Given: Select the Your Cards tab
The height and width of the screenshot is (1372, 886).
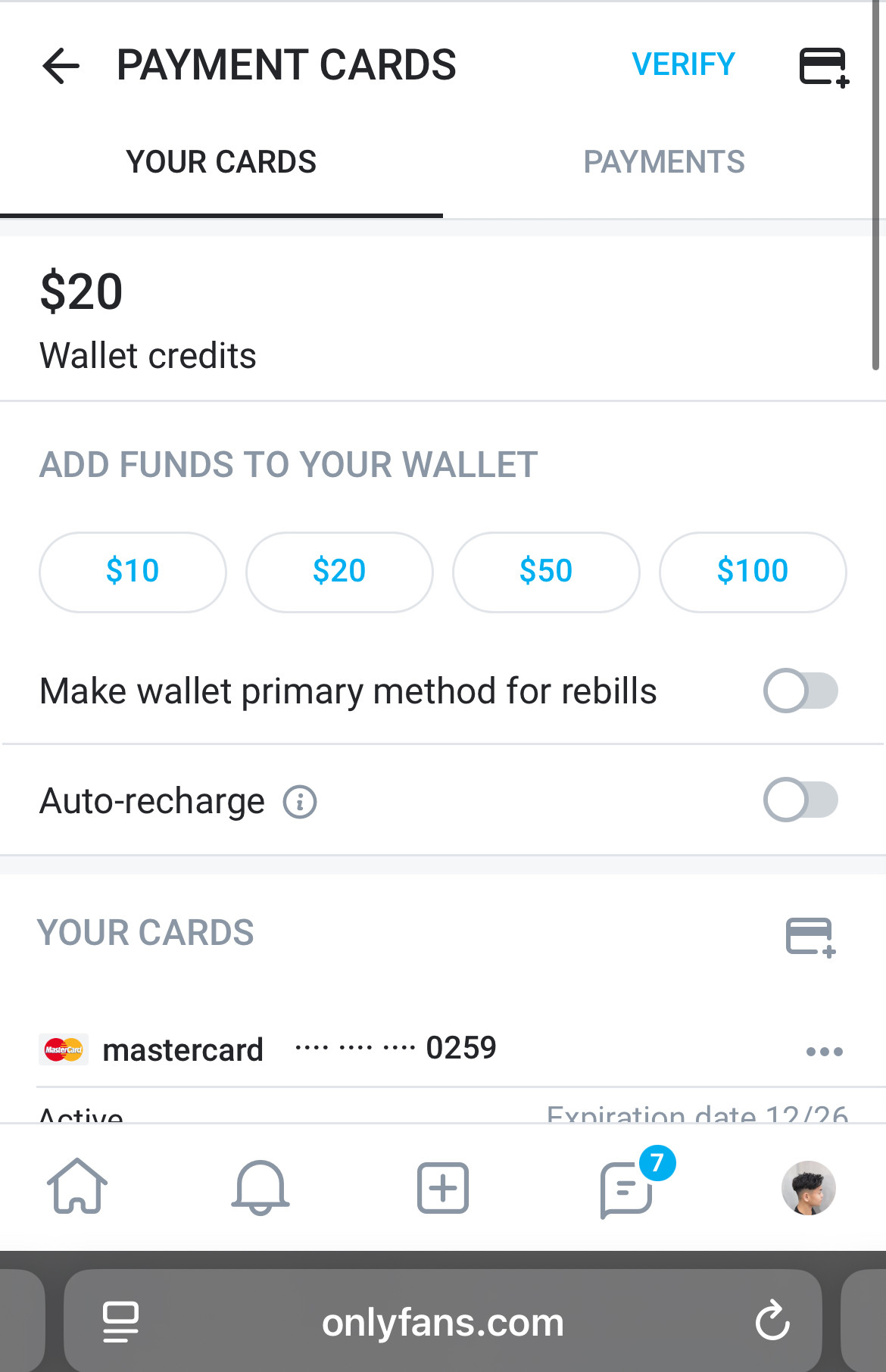Looking at the screenshot, I should [221, 162].
